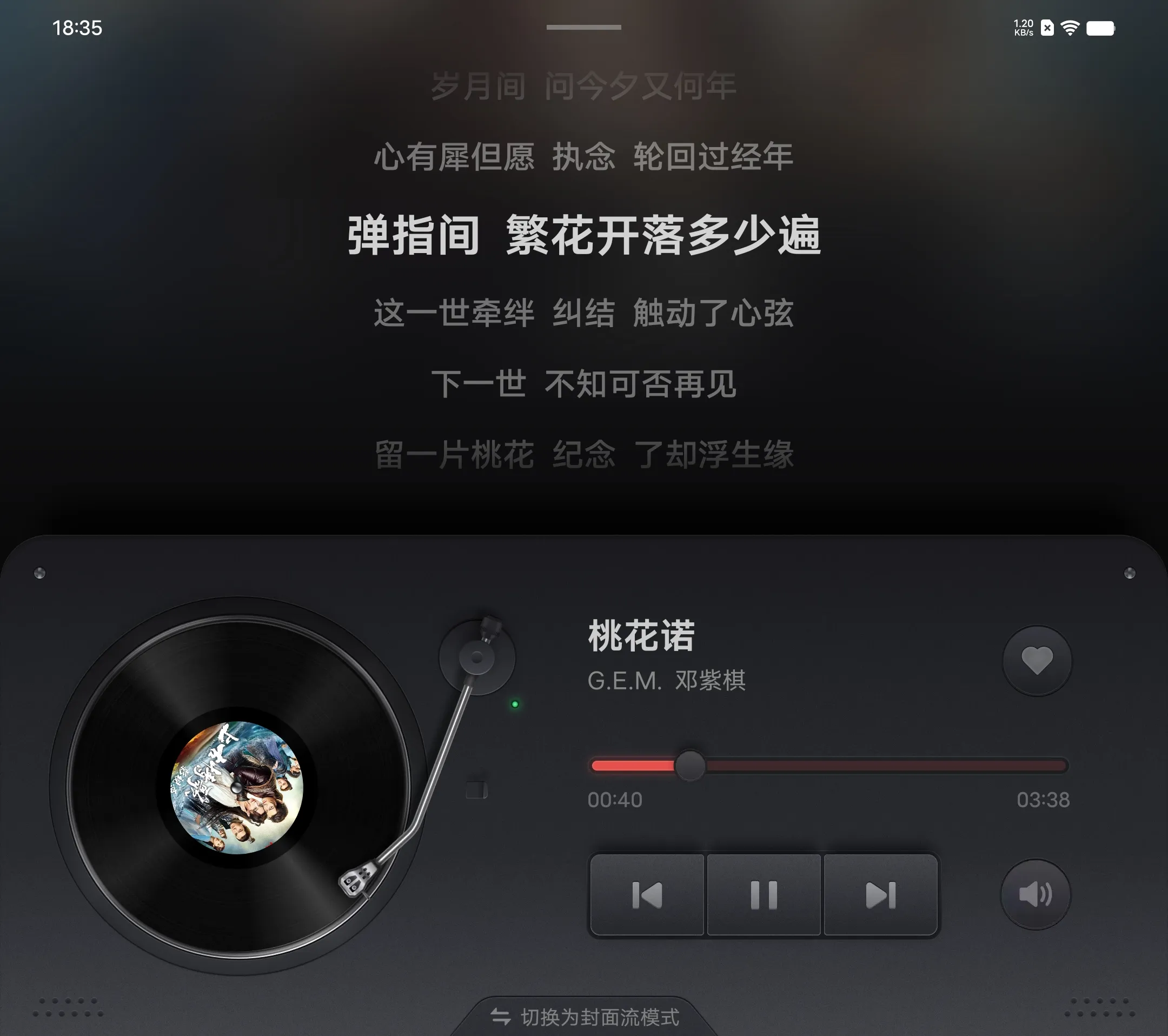This screenshot has width=1168, height=1036.
Task: Open the volume control
Action: (x=1035, y=894)
